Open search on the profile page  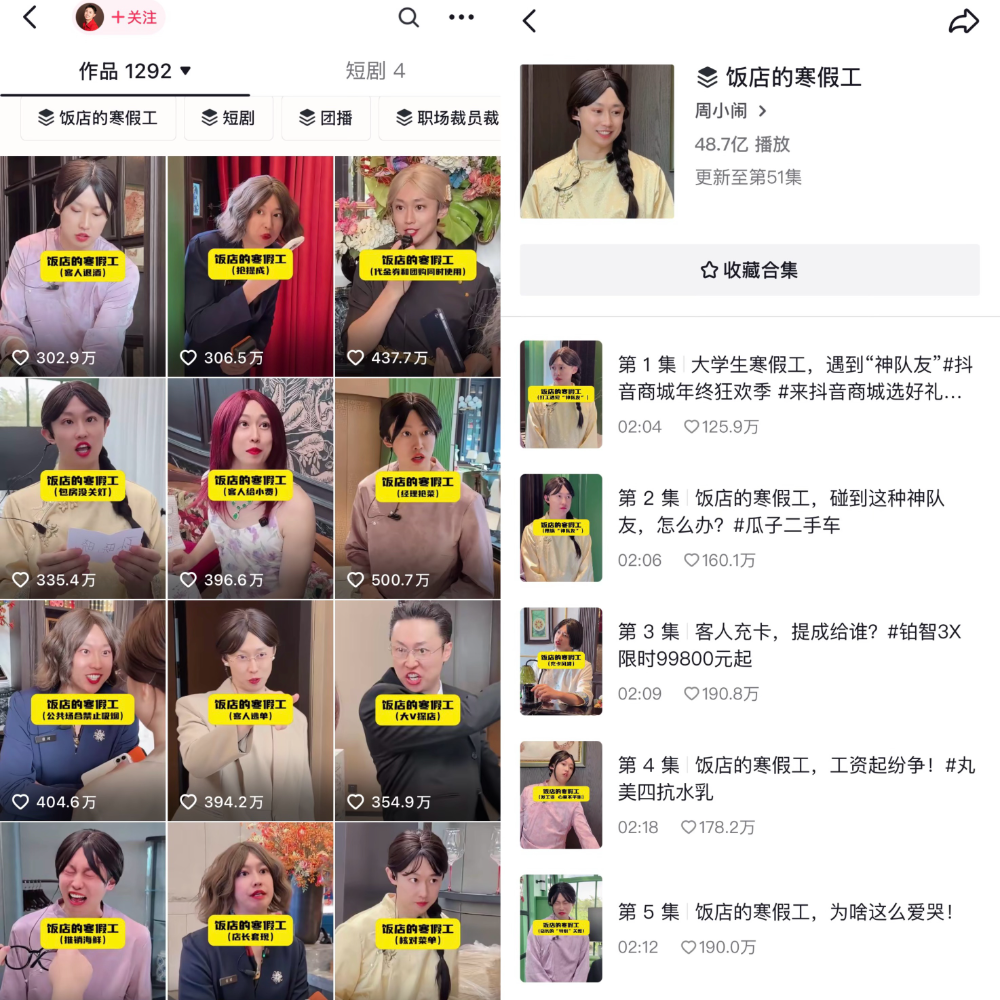click(x=408, y=17)
